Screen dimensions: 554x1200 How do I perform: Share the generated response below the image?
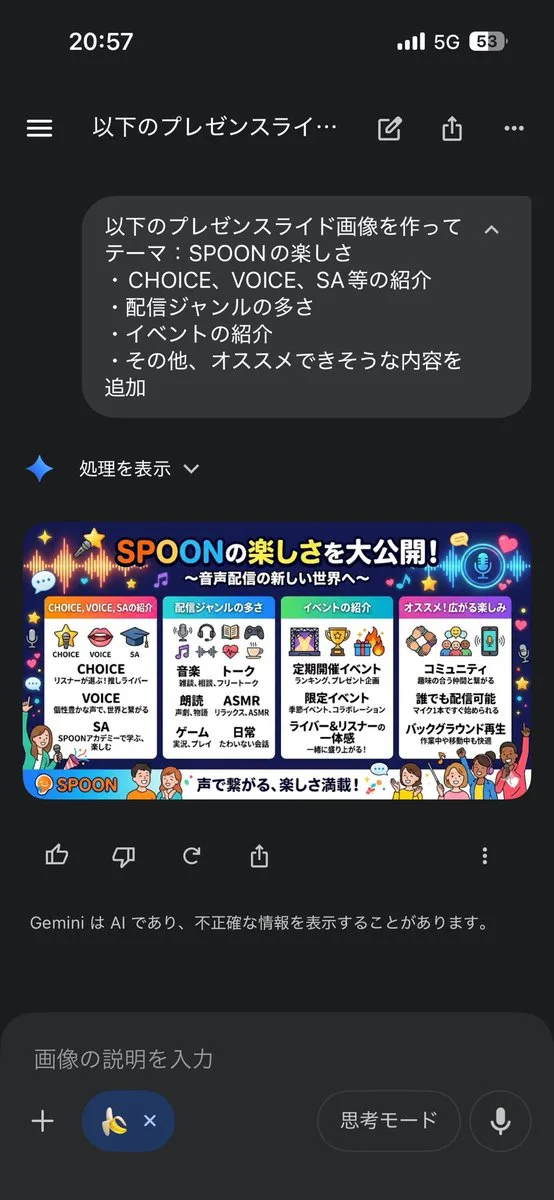coord(259,855)
